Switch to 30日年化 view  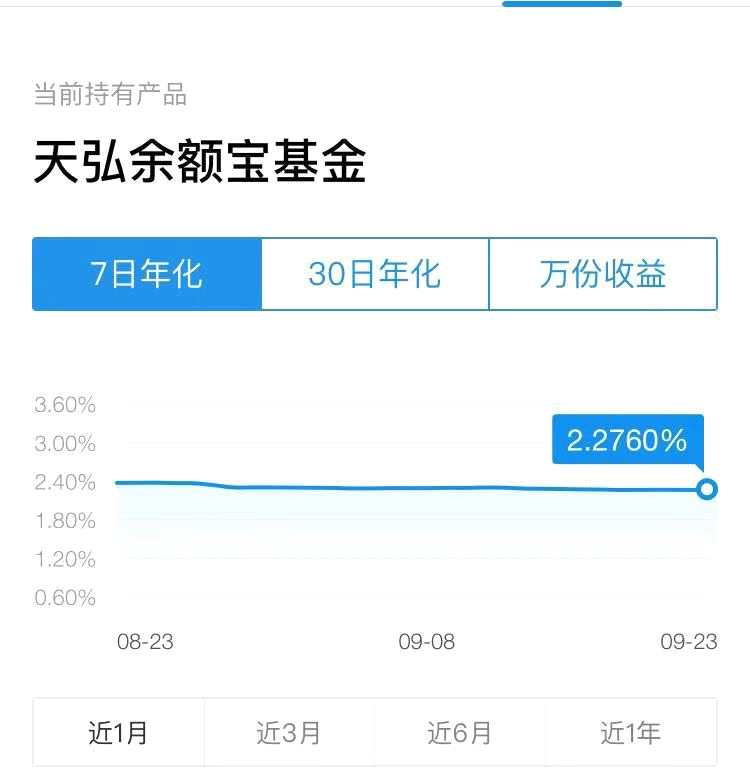pyautogui.click(x=375, y=274)
